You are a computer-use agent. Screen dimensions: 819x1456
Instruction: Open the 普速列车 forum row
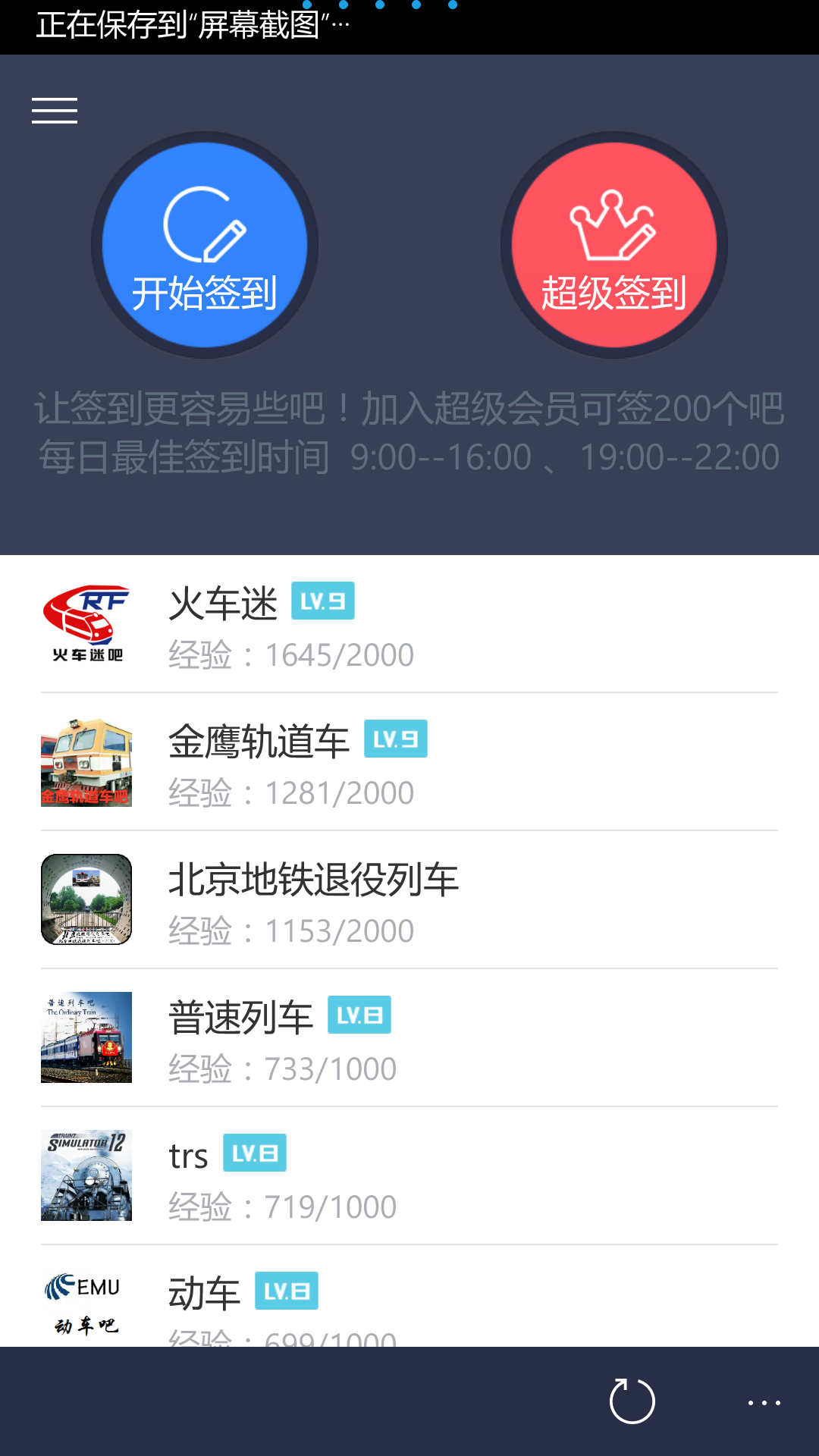point(409,1039)
